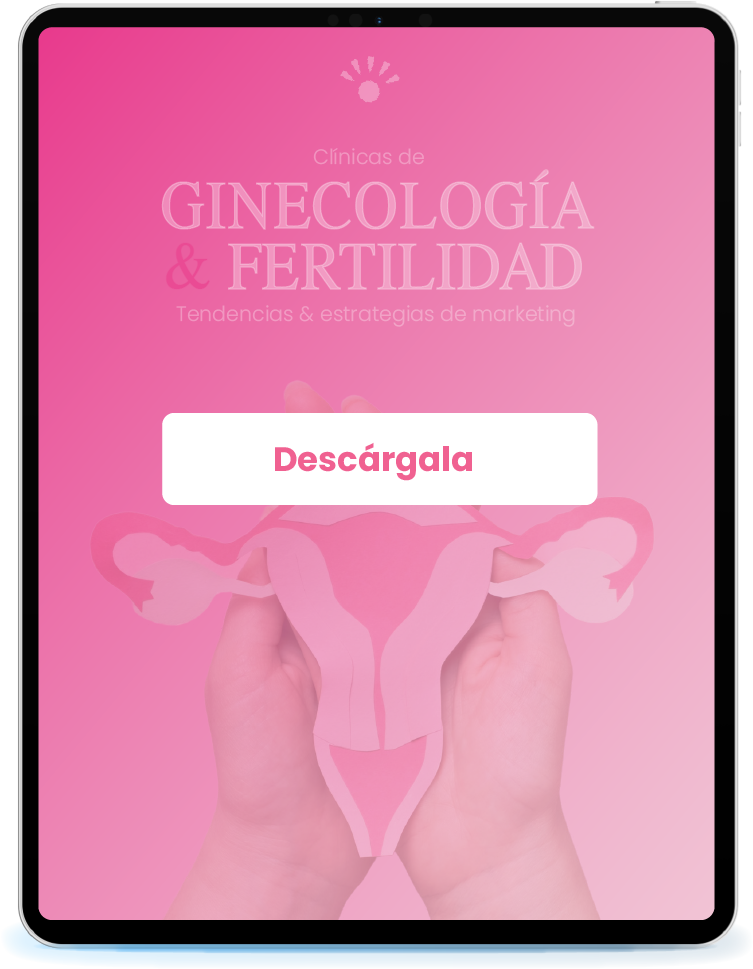The width and height of the screenshot is (753, 969).
Task: Open the guide via the white Descárgala link
Action: [x=377, y=458]
